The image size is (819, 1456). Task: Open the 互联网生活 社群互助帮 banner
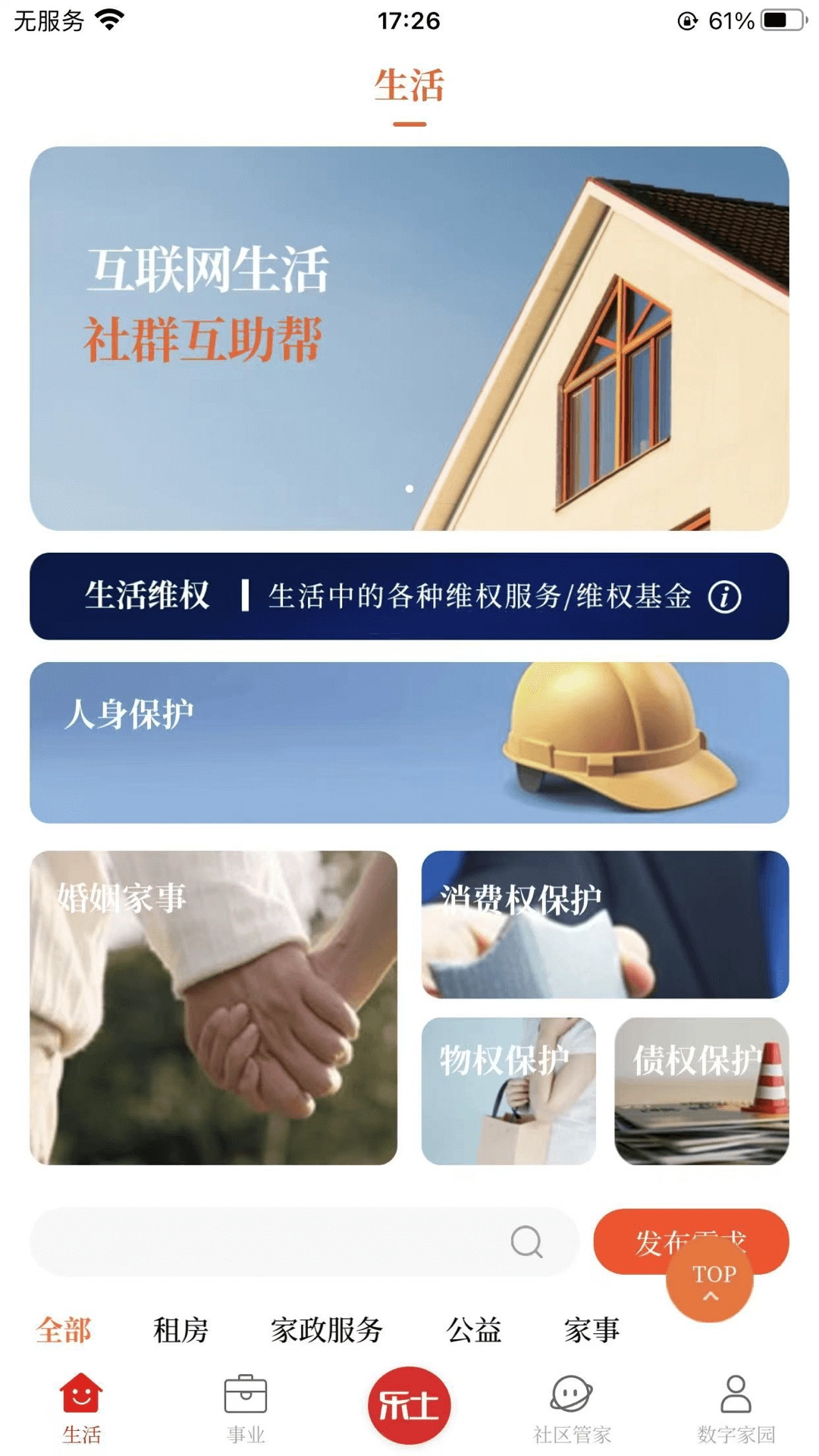point(409,338)
